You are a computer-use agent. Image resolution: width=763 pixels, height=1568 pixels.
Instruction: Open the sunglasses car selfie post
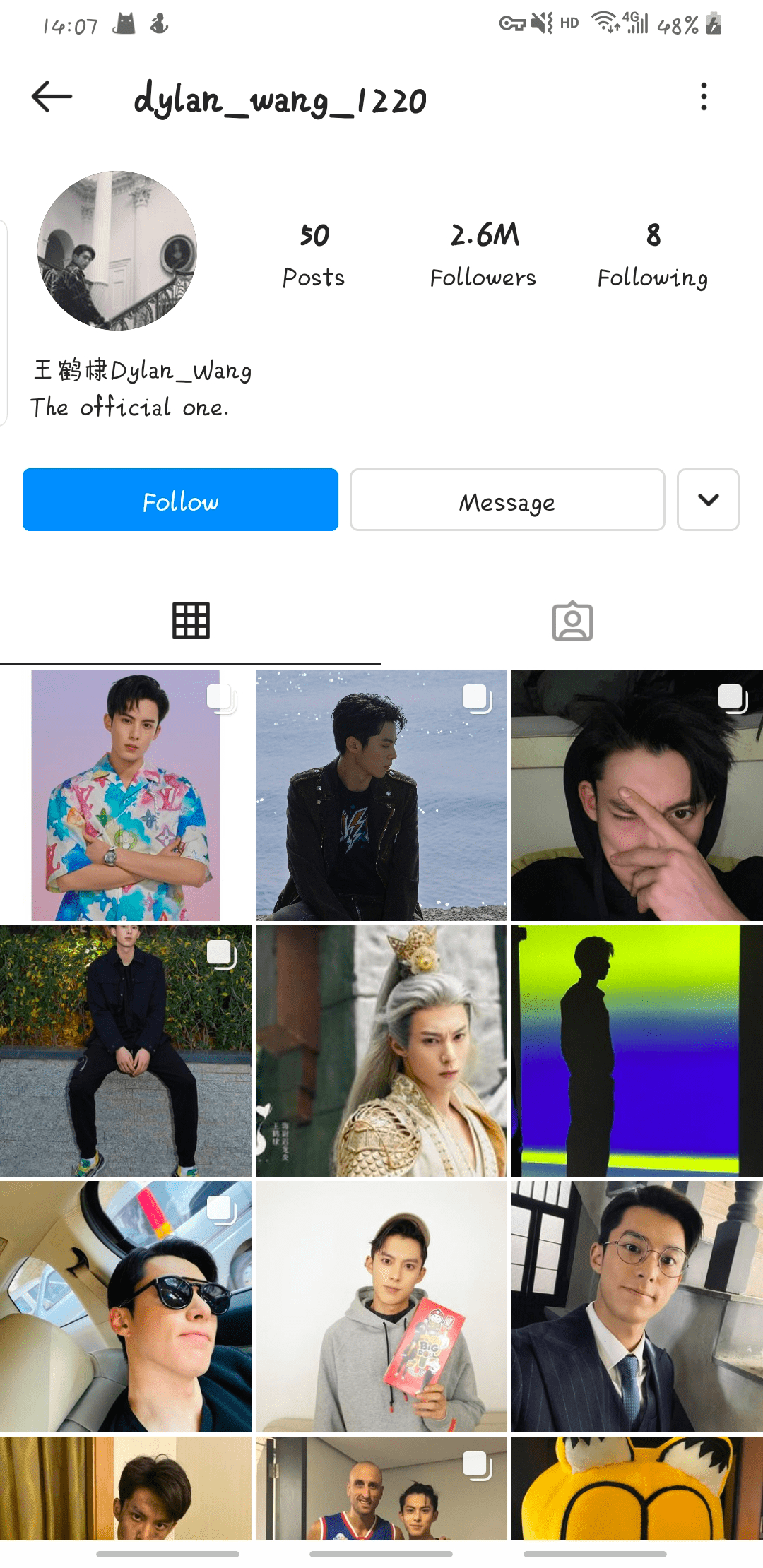126,1307
